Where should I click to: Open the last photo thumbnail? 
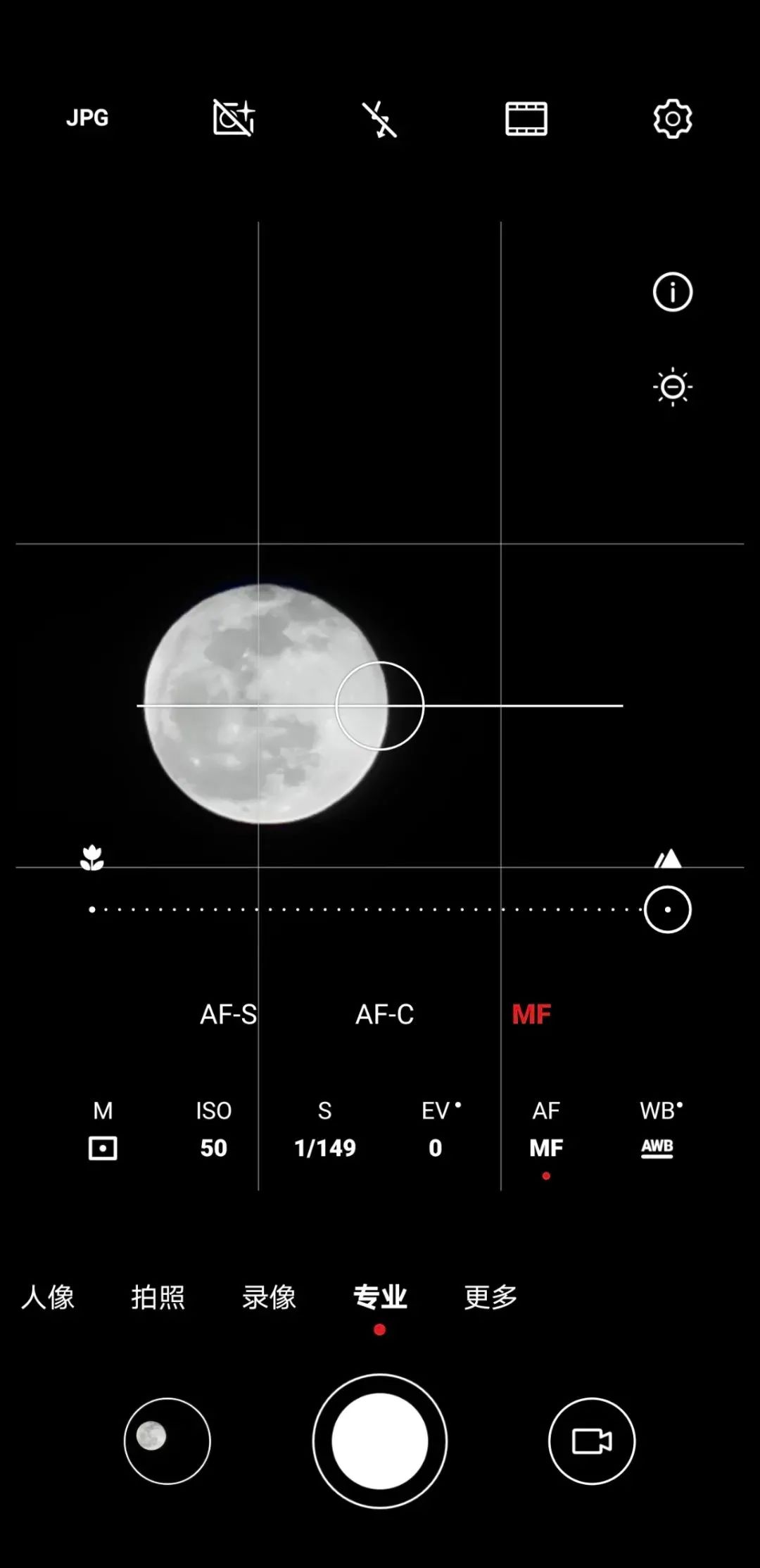point(167,1441)
